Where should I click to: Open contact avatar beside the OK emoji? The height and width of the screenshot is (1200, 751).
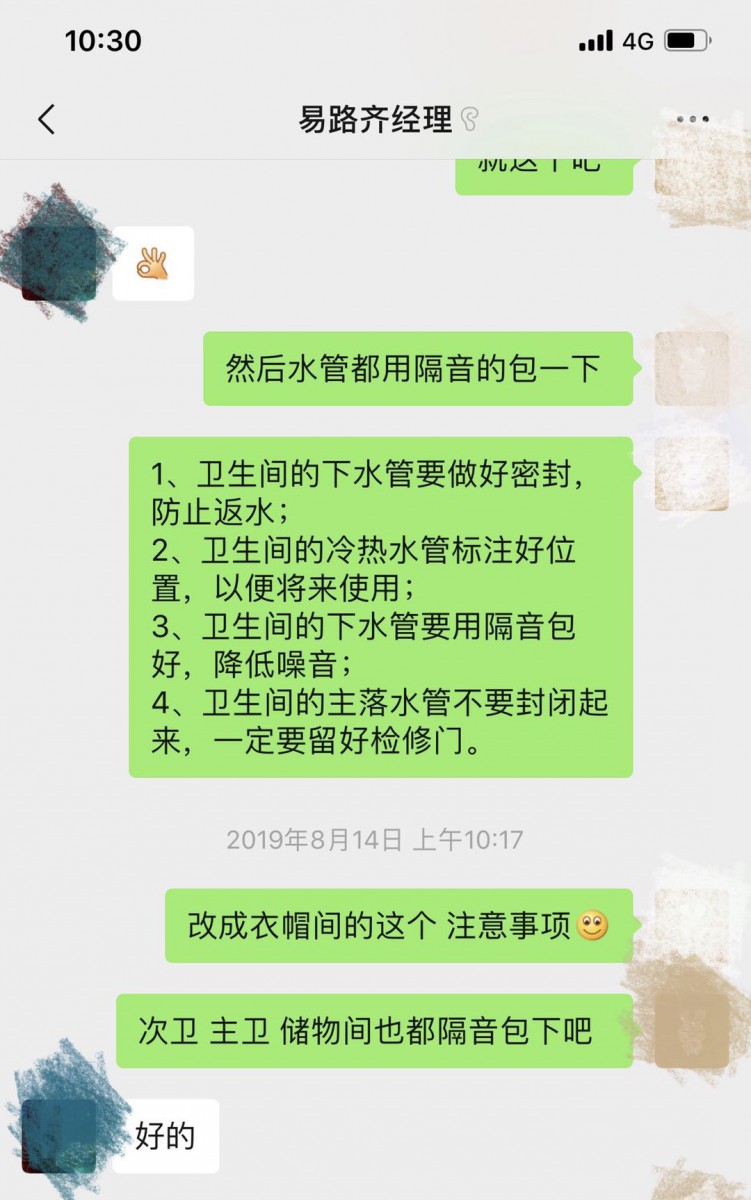pyautogui.click(x=59, y=263)
